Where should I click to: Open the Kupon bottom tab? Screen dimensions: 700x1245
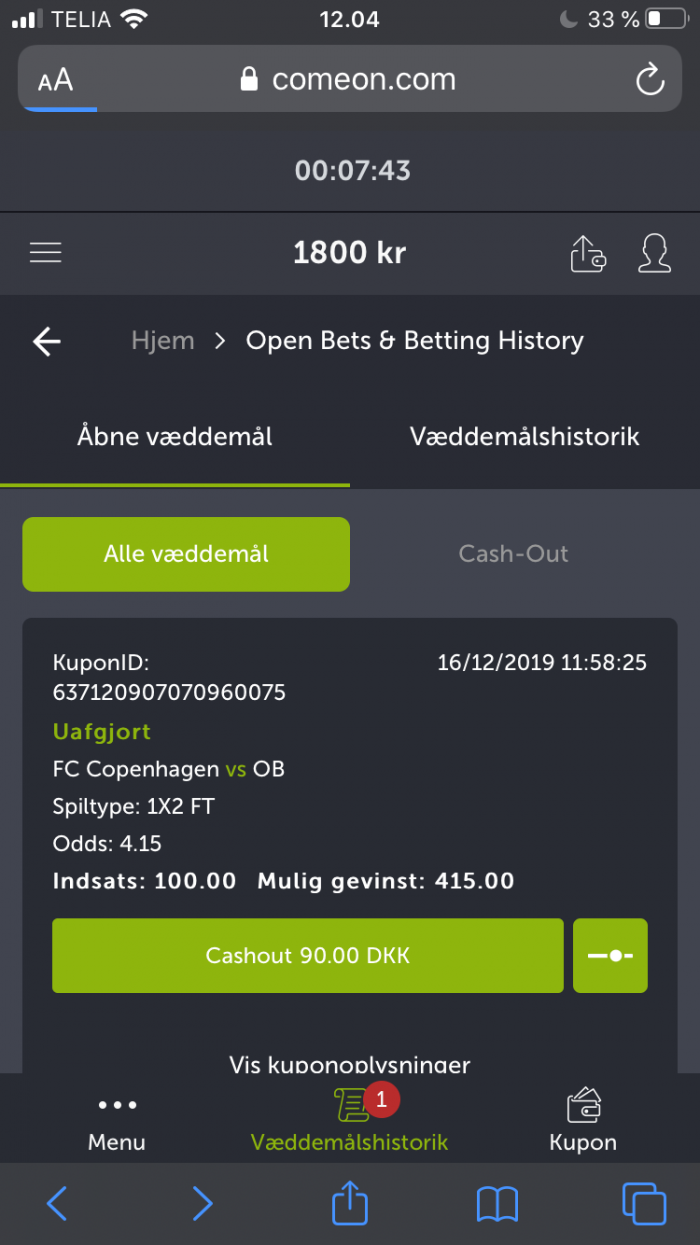(583, 1122)
